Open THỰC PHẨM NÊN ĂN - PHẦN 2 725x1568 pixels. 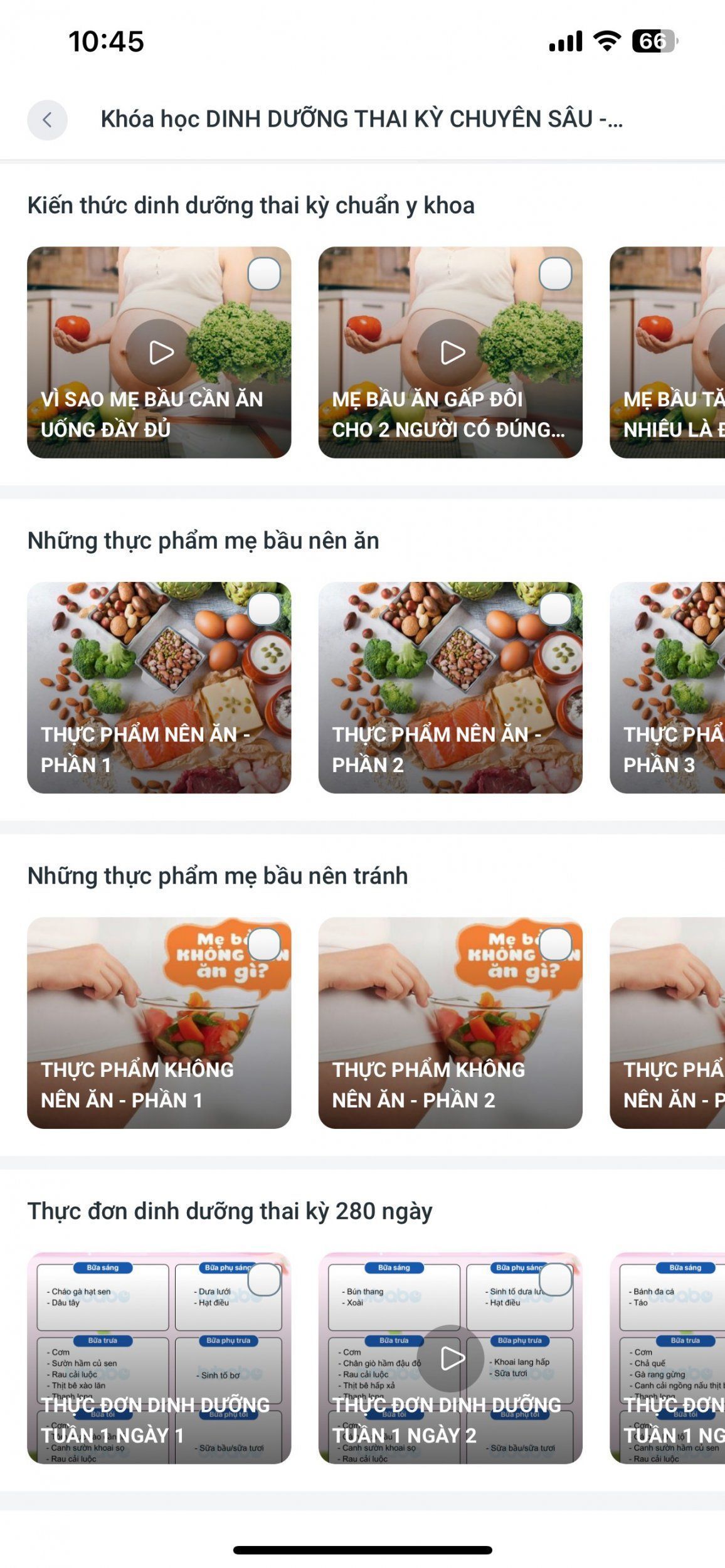coord(450,687)
